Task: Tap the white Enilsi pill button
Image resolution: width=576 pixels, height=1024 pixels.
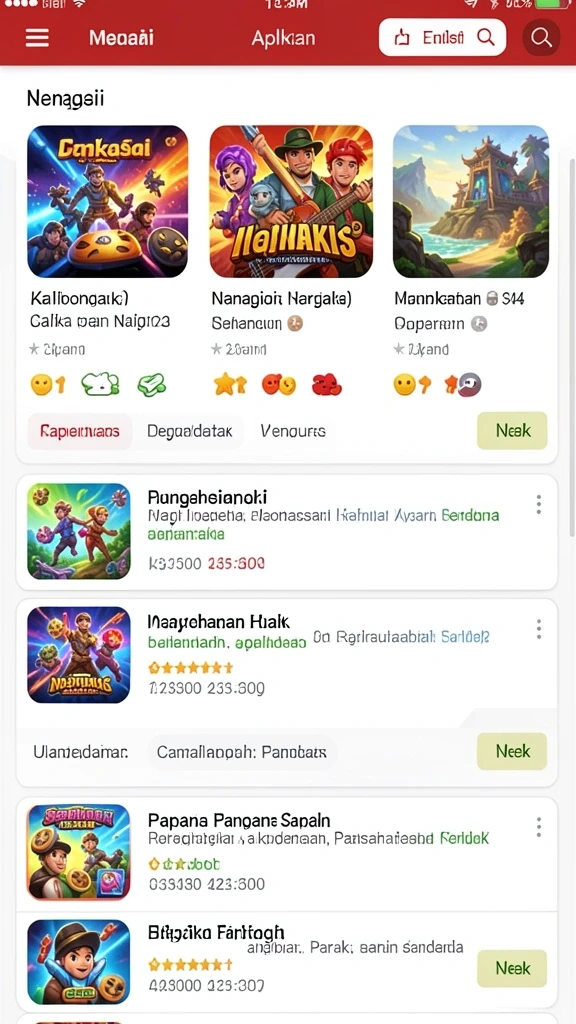Action: tap(442, 37)
